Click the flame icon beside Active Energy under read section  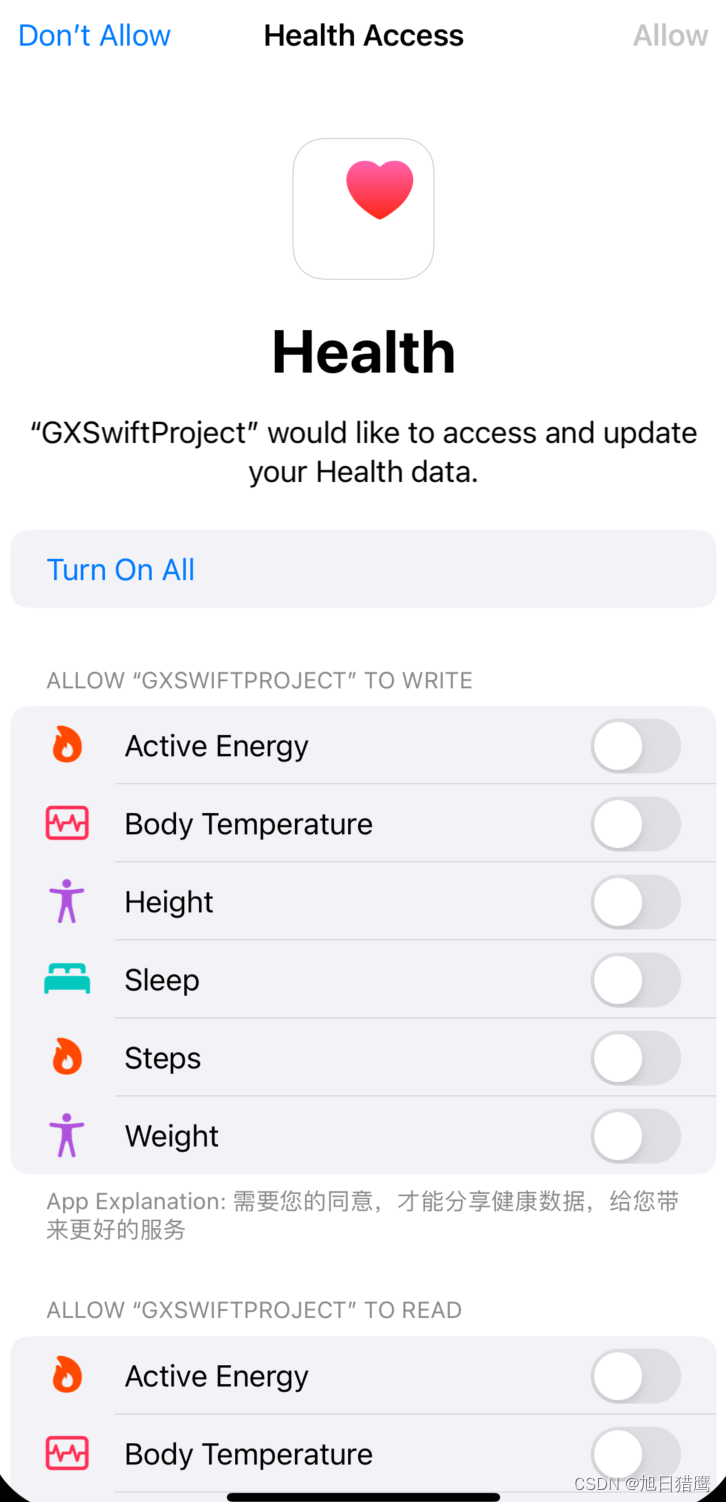pyautogui.click(x=66, y=1375)
